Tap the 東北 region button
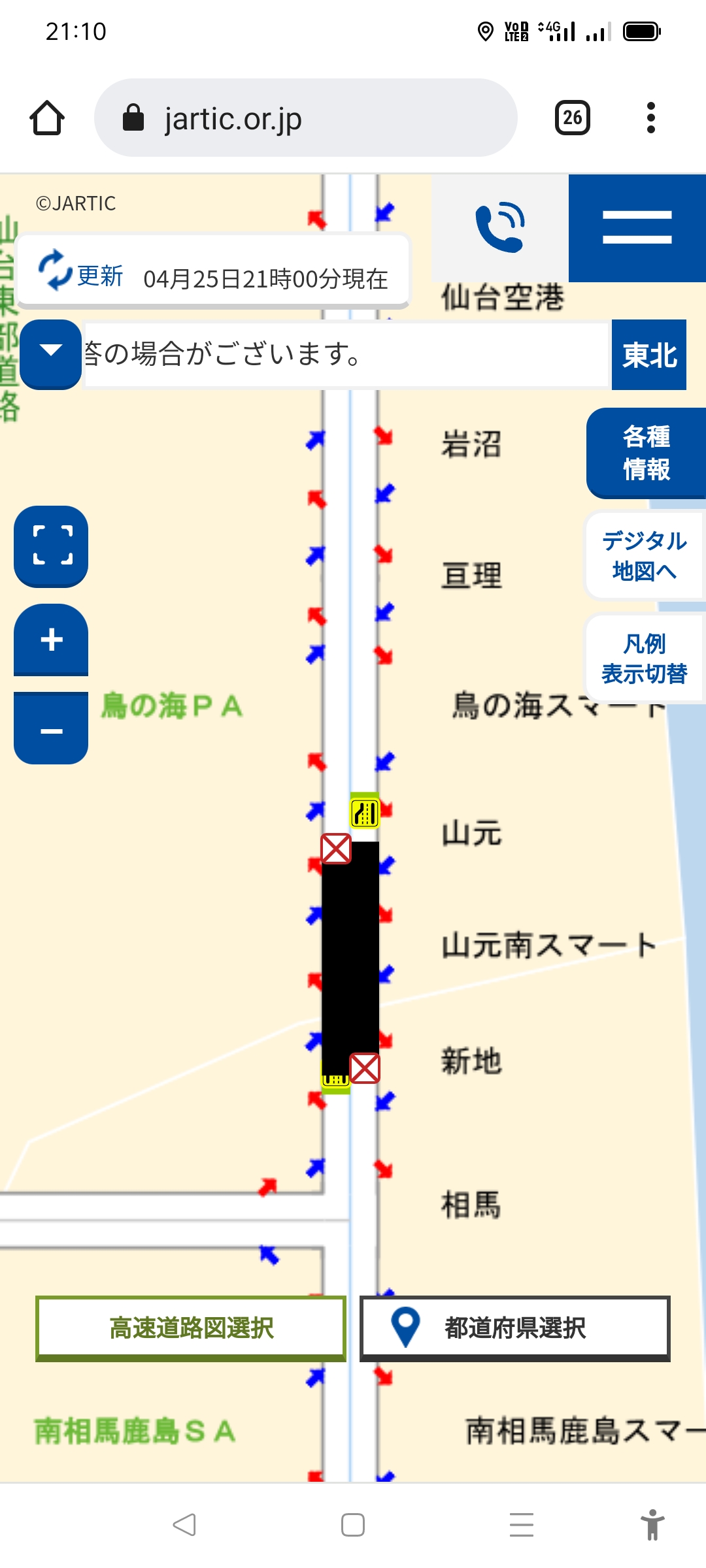Screen dimensions: 706x1568 (x=648, y=355)
